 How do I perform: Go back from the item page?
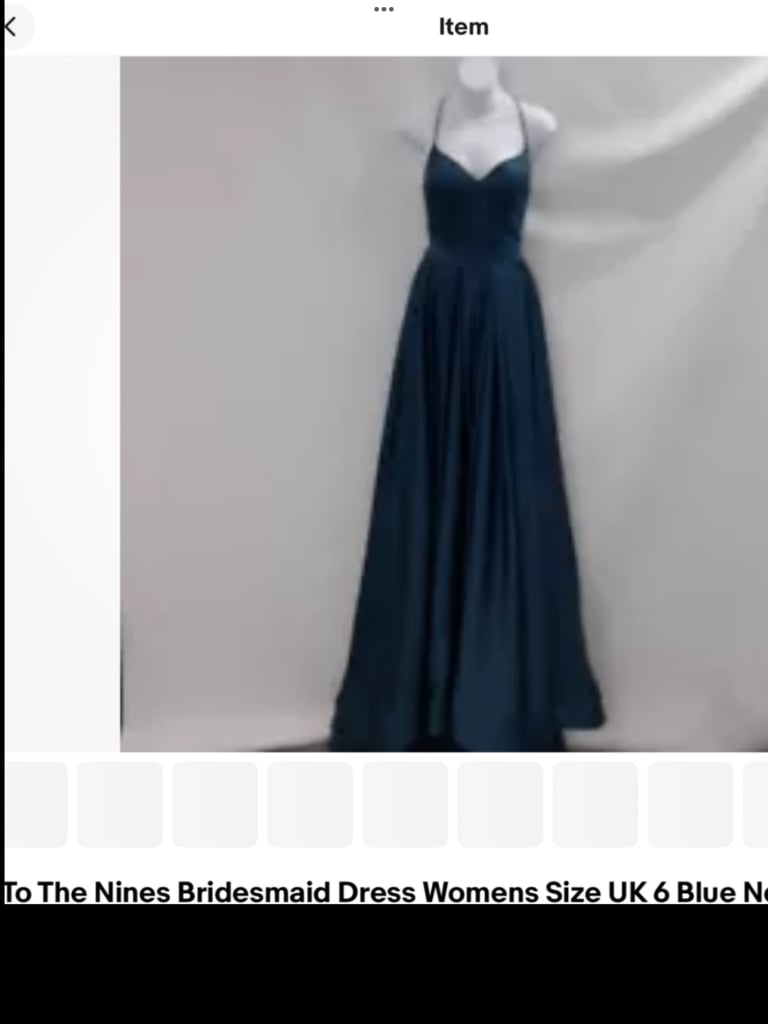click(x=12, y=27)
